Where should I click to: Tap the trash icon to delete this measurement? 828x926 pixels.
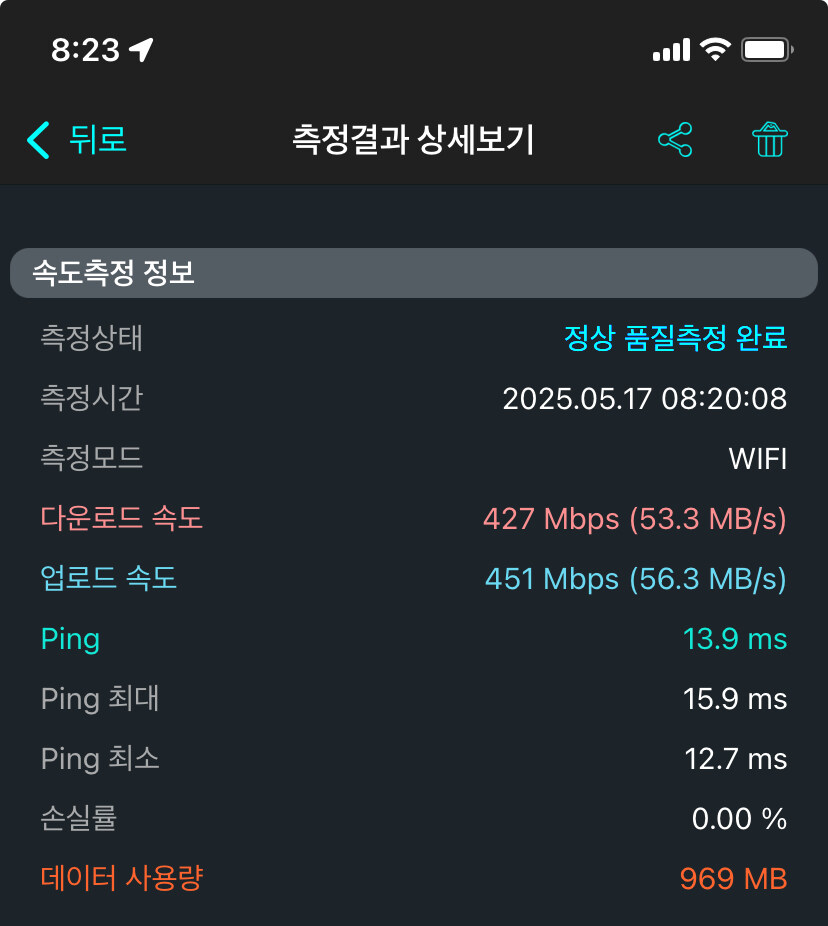[x=768, y=140]
